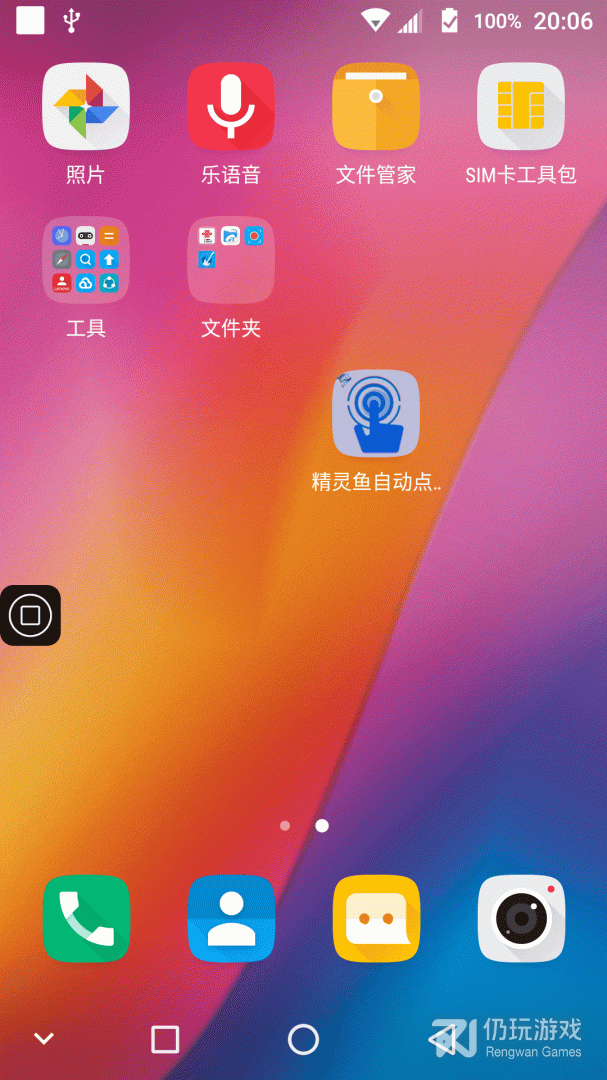
Task: Open the messaging app in dock
Action: point(376,918)
